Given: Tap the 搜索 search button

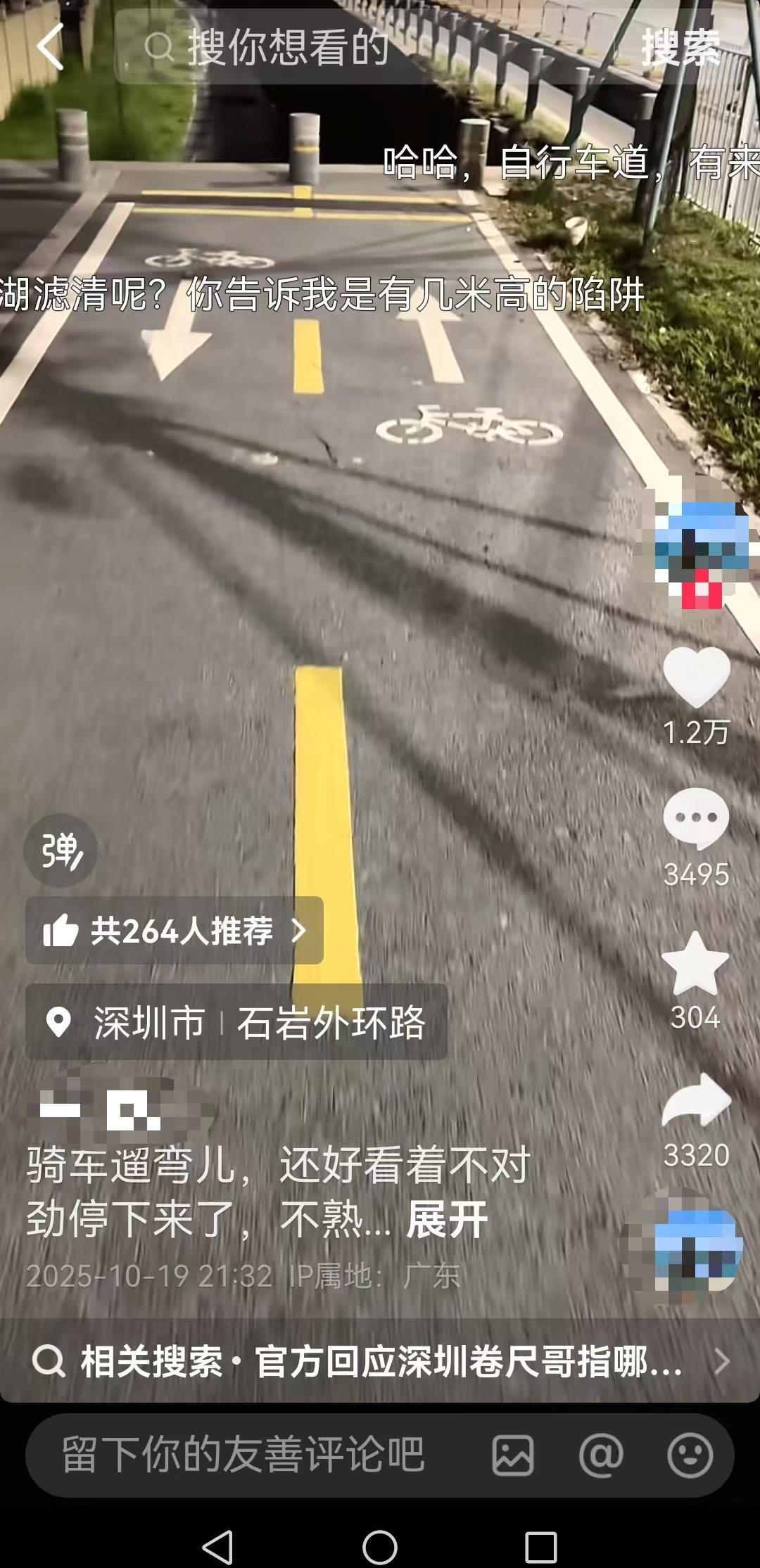Looking at the screenshot, I should tap(680, 46).
